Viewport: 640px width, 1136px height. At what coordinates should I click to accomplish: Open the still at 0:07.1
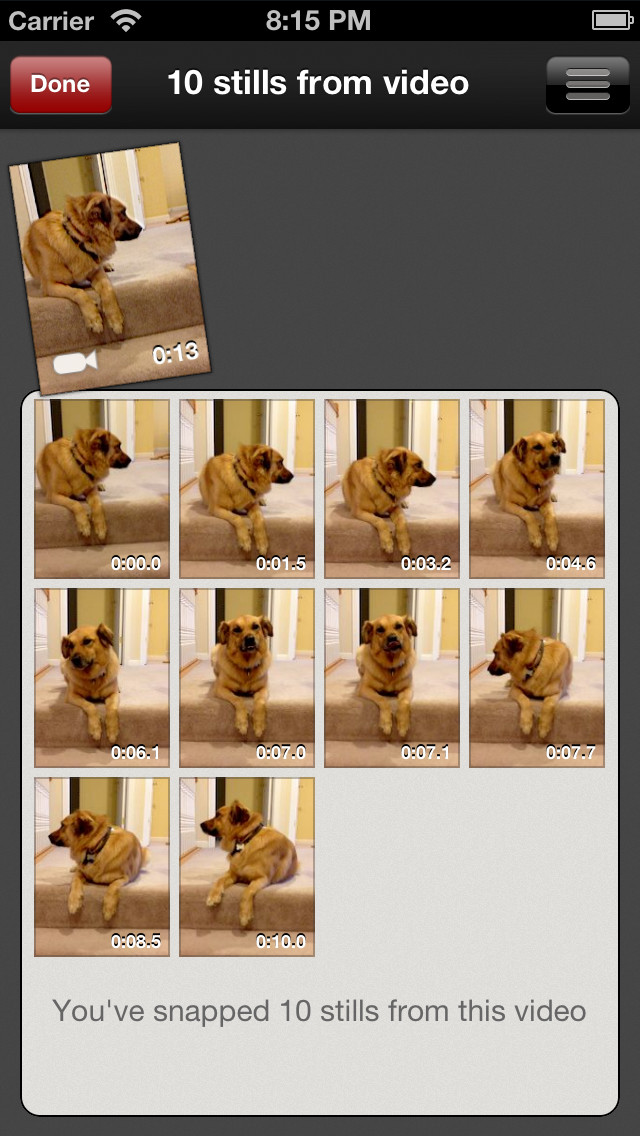click(x=392, y=677)
